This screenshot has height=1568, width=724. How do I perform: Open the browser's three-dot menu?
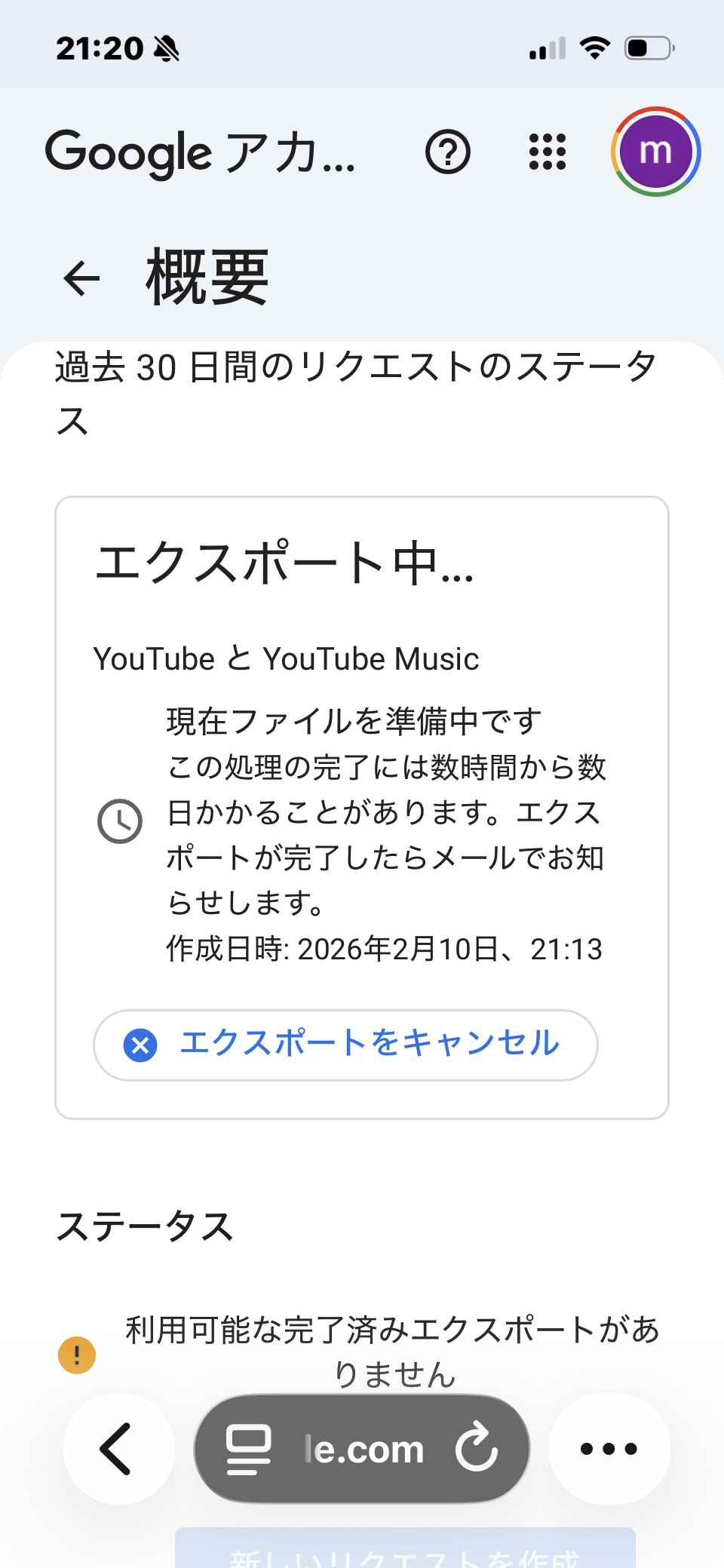tap(609, 1448)
